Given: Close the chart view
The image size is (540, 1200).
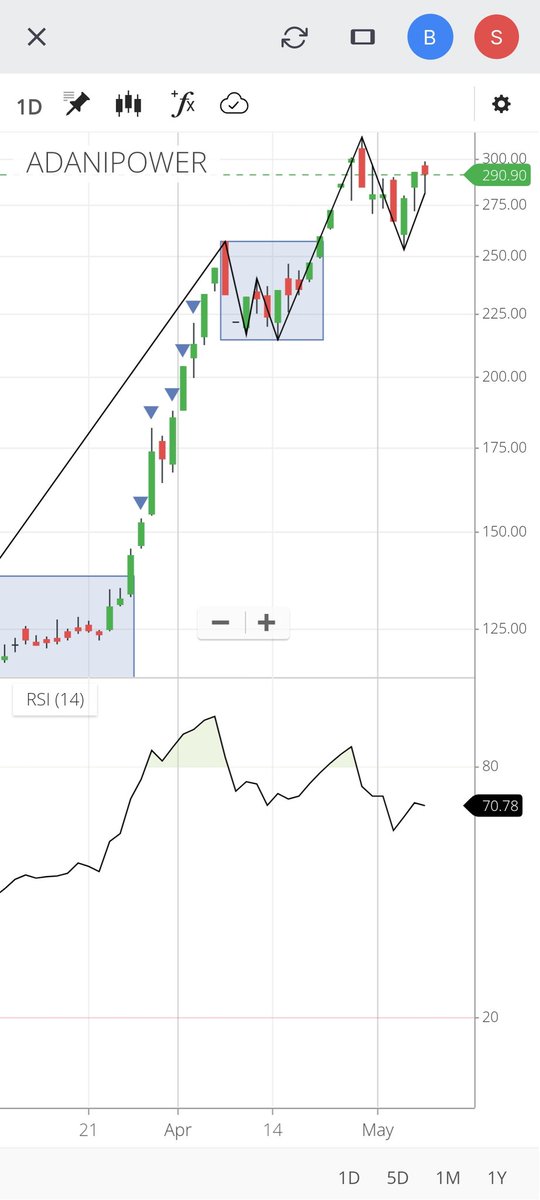Looking at the screenshot, I should (36, 38).
